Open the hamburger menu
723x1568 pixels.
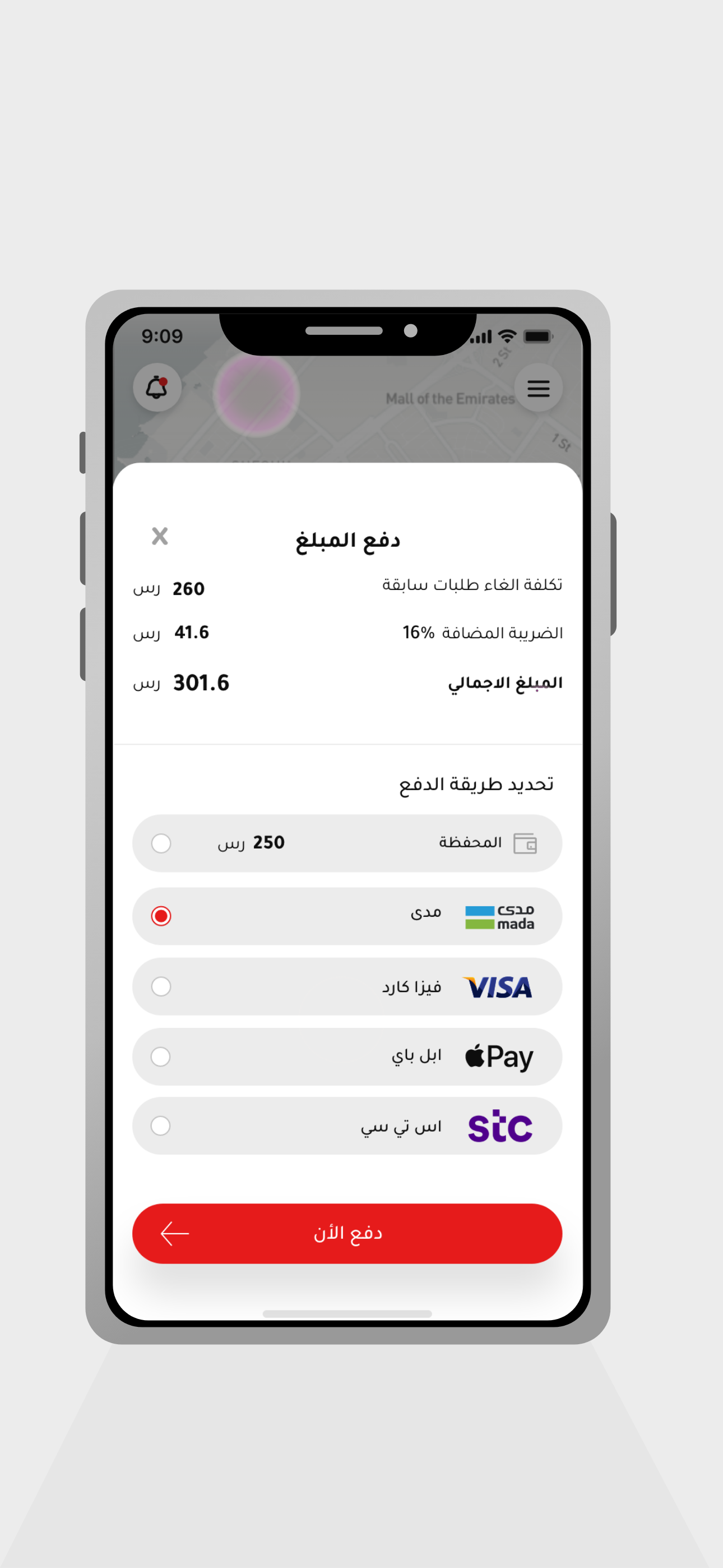coord(539,388)
